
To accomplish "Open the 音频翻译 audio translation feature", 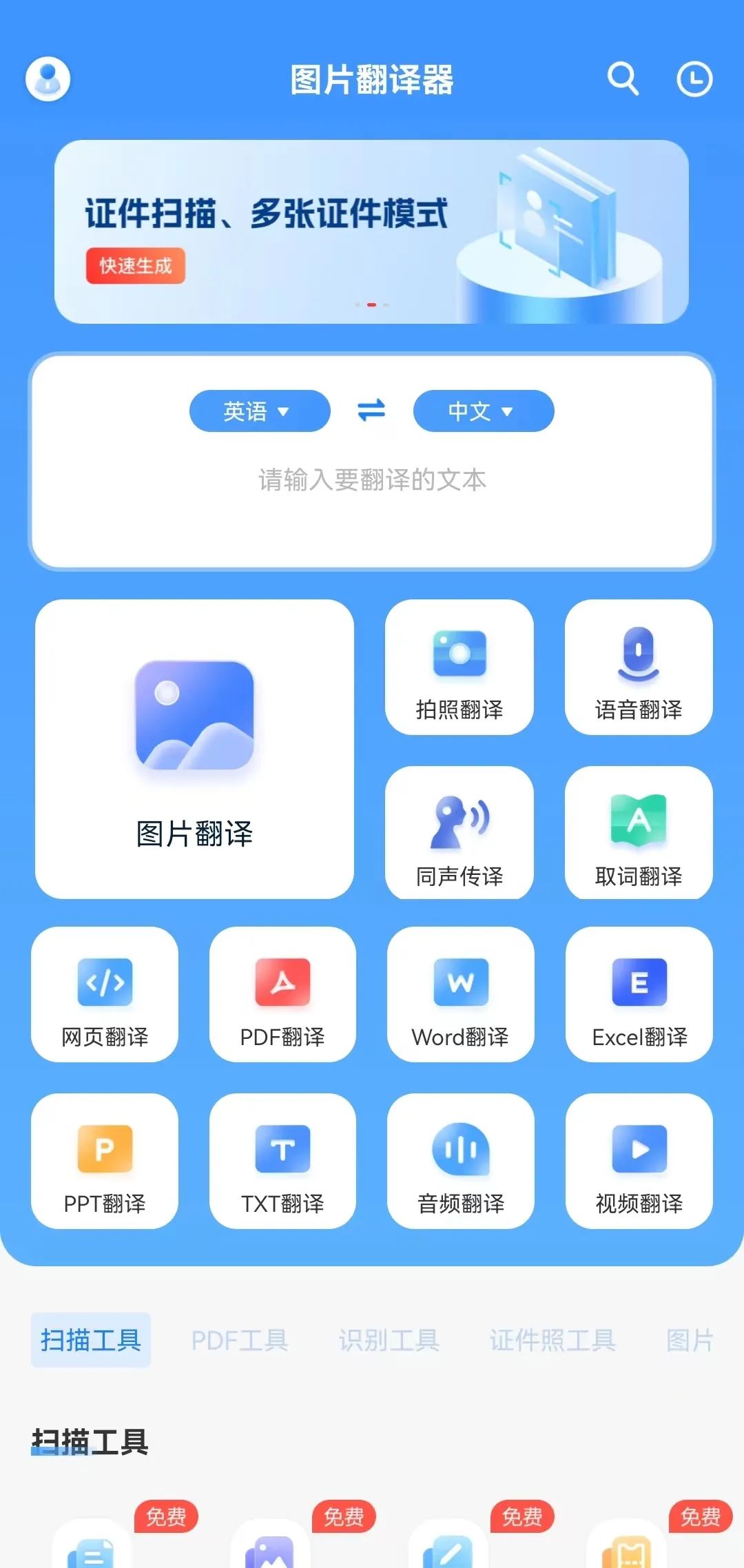I will 460,1162.
